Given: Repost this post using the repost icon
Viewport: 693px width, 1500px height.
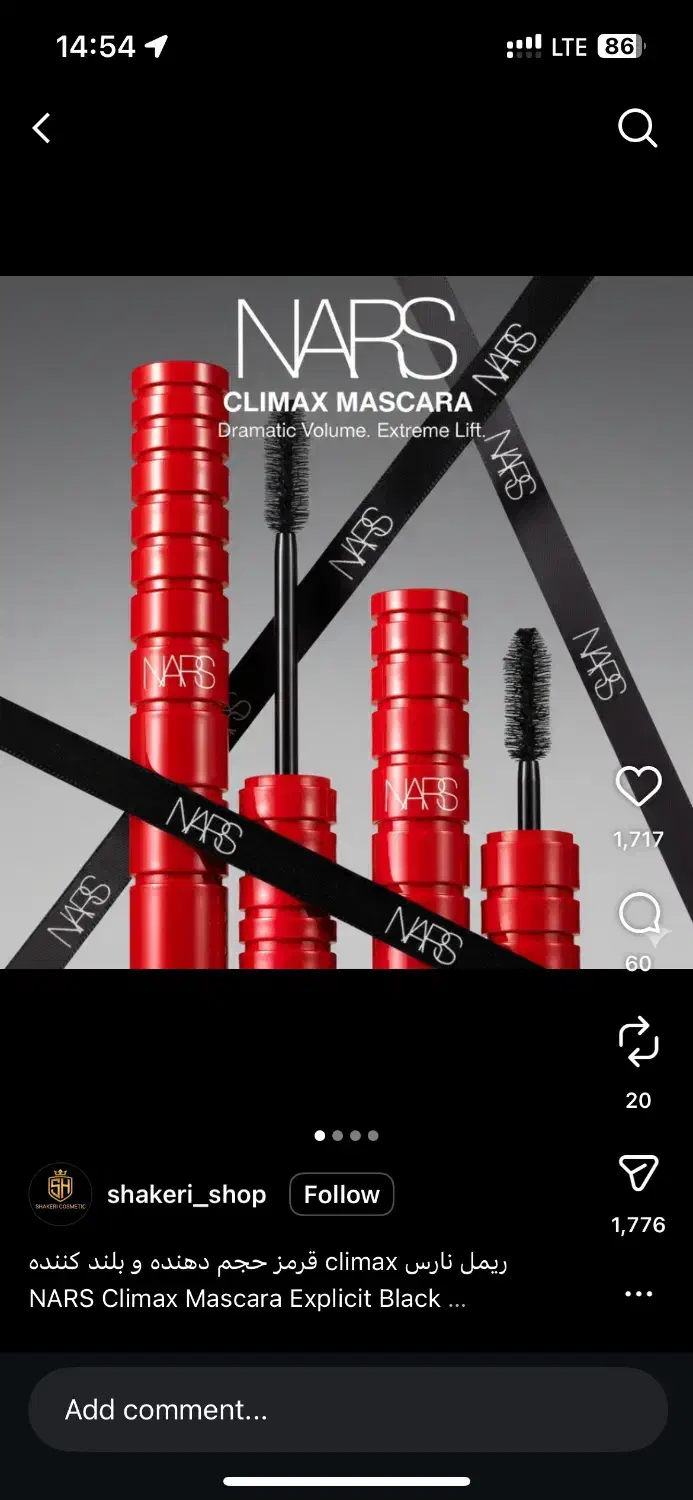Looking at the screenshot, I should coord(638,1043).
